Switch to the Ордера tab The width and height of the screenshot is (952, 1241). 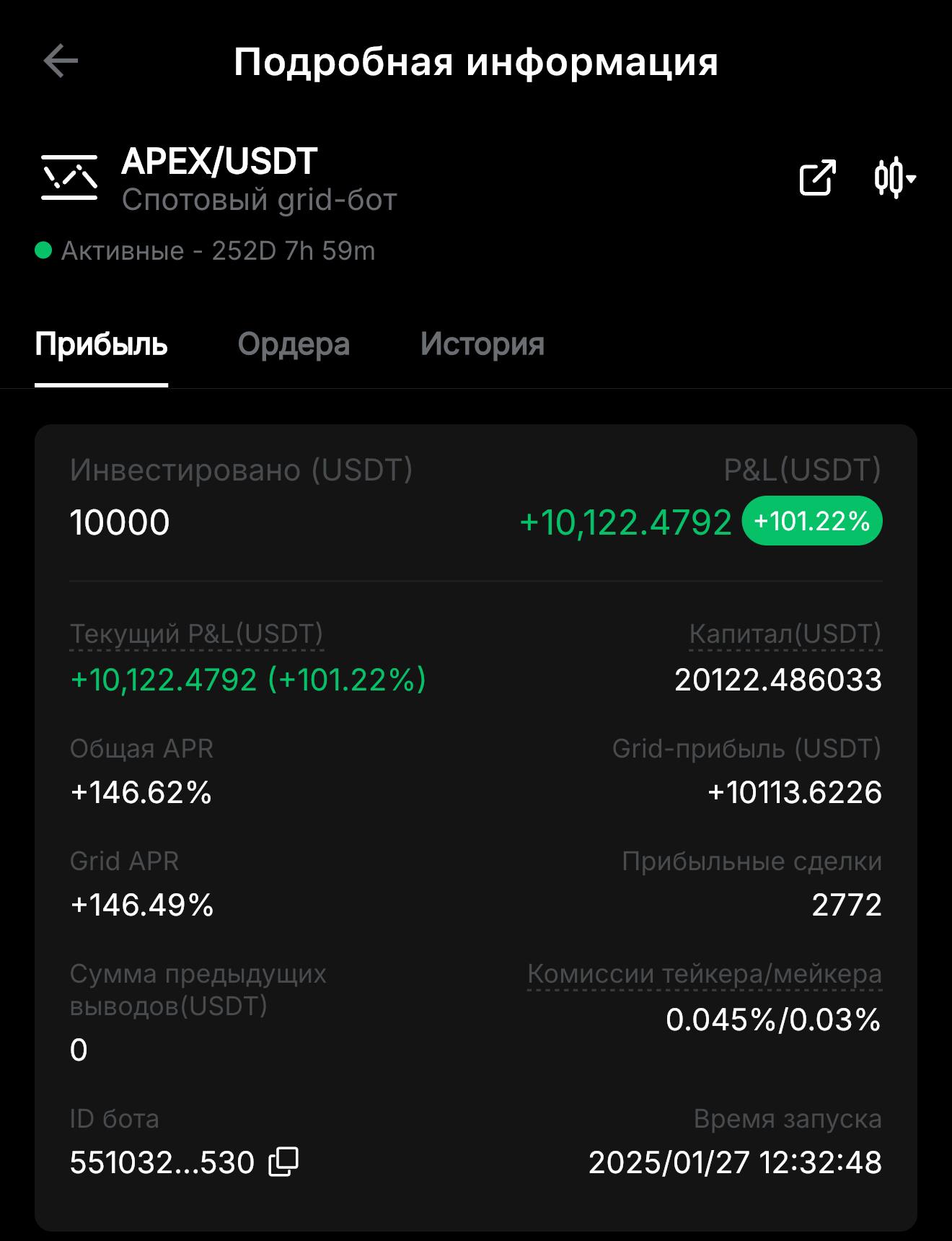pos(294,344)
